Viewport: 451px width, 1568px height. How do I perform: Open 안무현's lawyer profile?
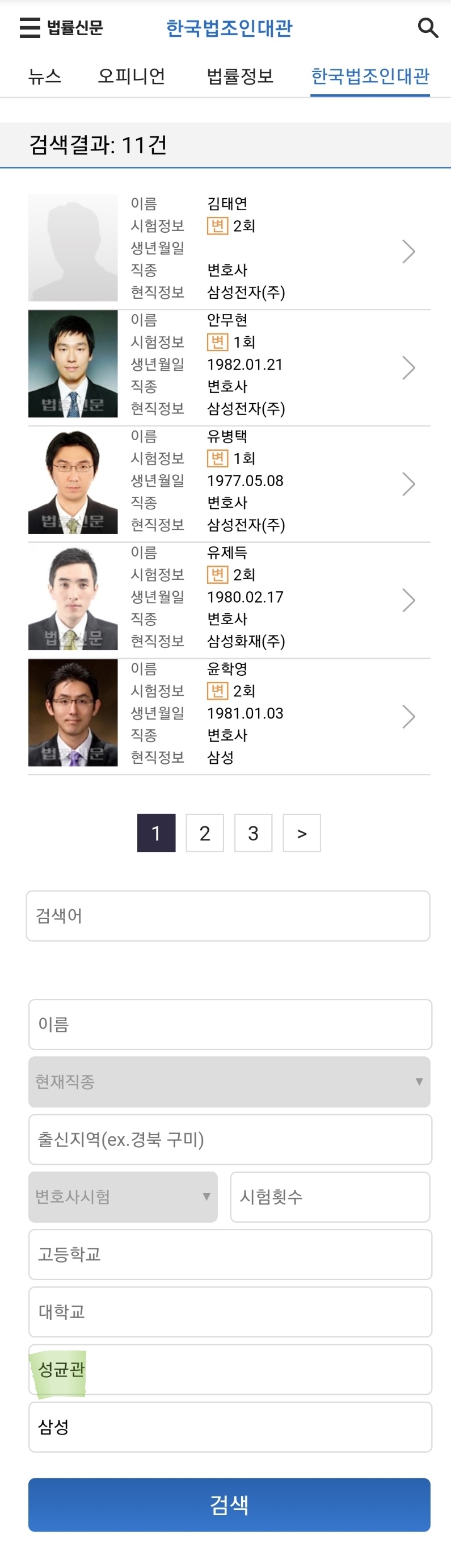[x=229, y=365]
